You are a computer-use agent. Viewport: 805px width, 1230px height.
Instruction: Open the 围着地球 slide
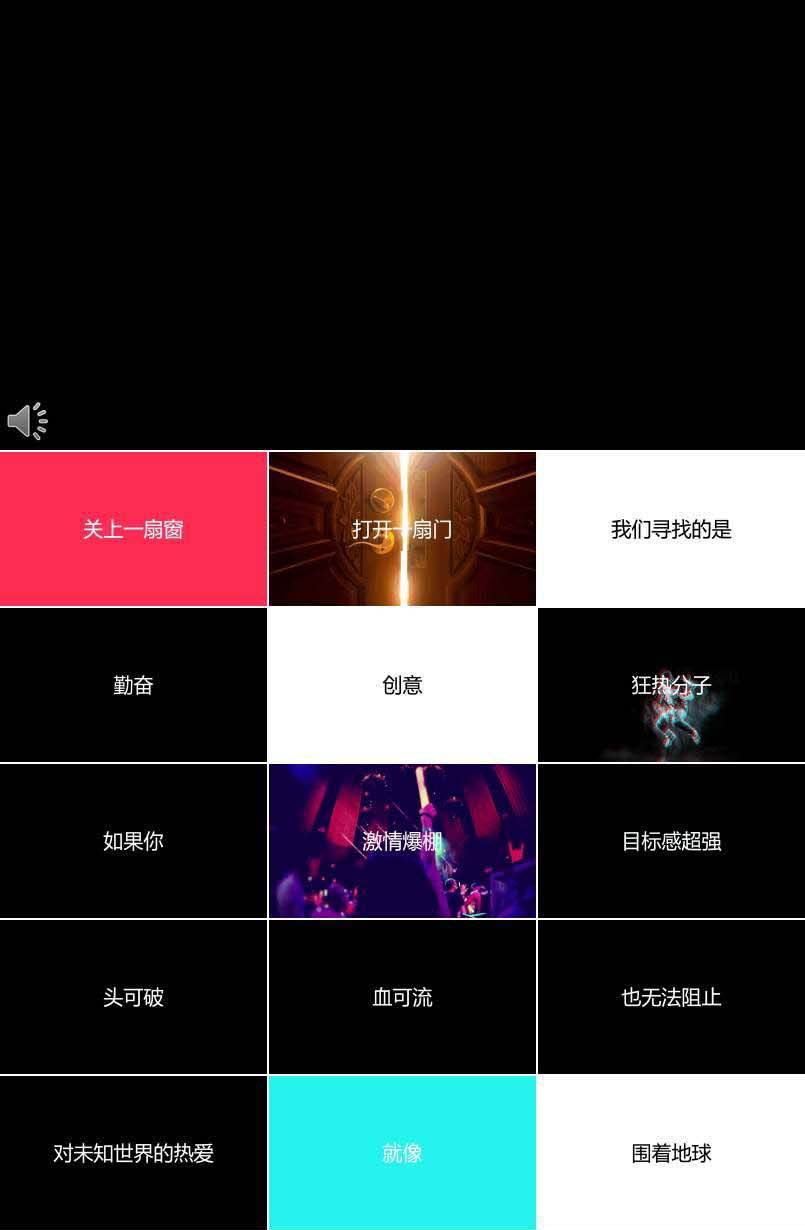point(671,1153)
